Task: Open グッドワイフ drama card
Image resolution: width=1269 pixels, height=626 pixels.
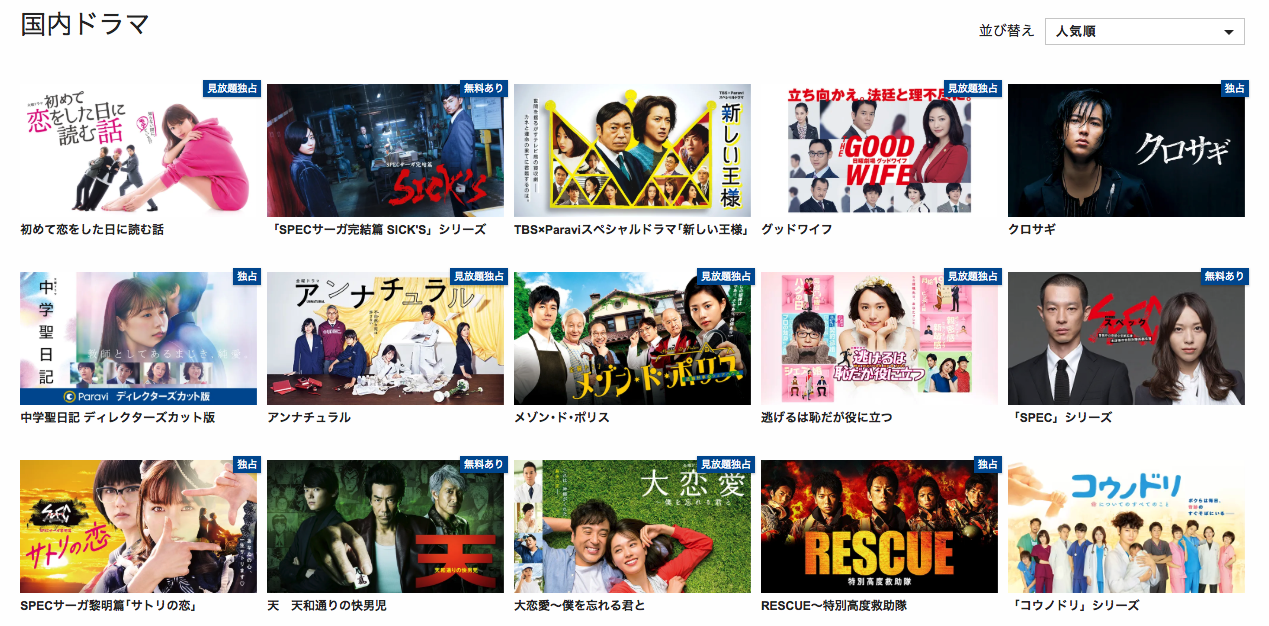Action: click(x=879, y=150)
